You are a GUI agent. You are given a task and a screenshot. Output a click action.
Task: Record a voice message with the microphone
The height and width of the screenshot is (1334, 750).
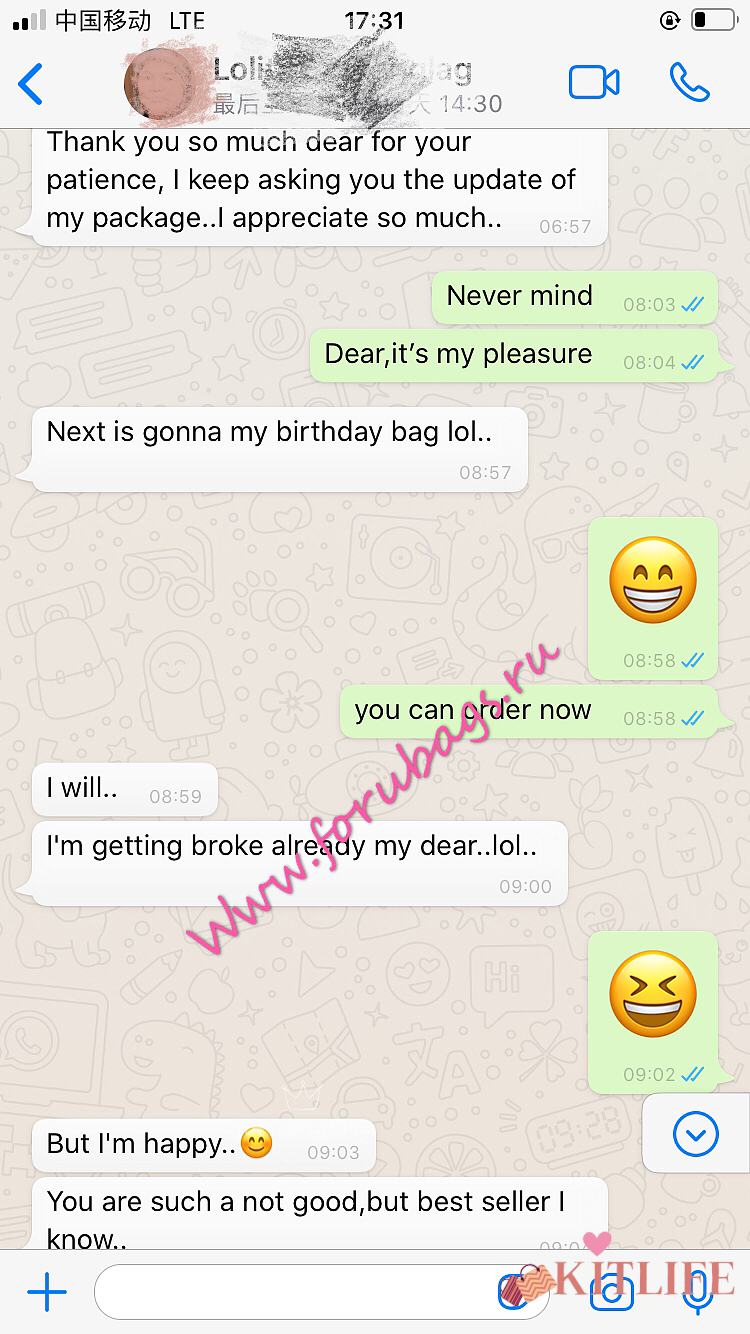pos(697,1293)
